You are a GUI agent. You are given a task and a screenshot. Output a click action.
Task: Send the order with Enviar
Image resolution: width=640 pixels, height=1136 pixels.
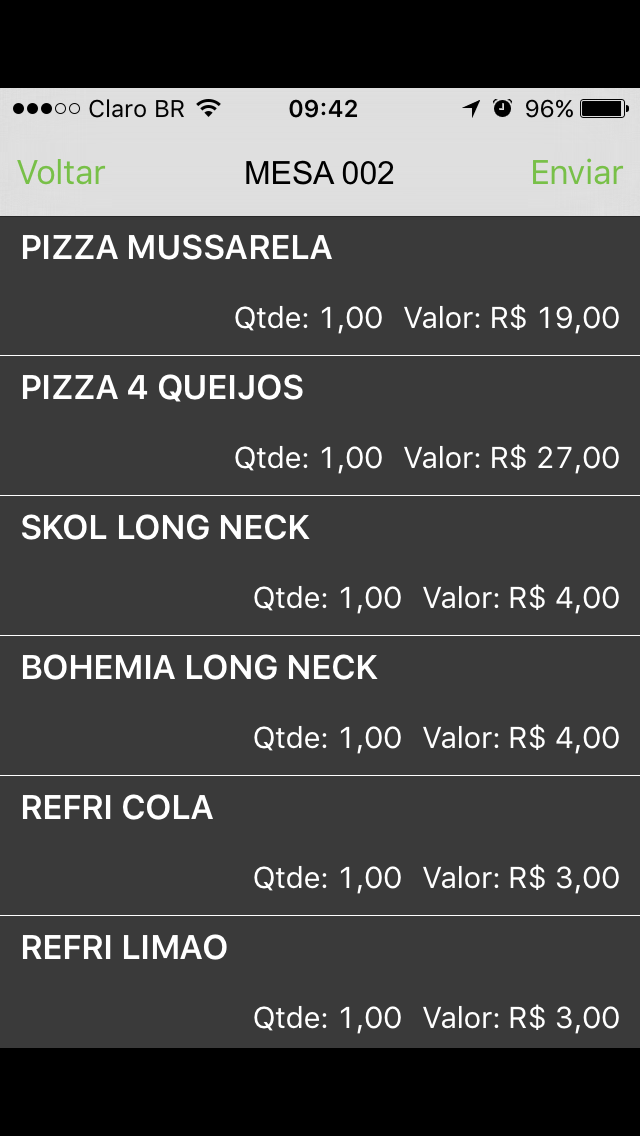(577, 173)
